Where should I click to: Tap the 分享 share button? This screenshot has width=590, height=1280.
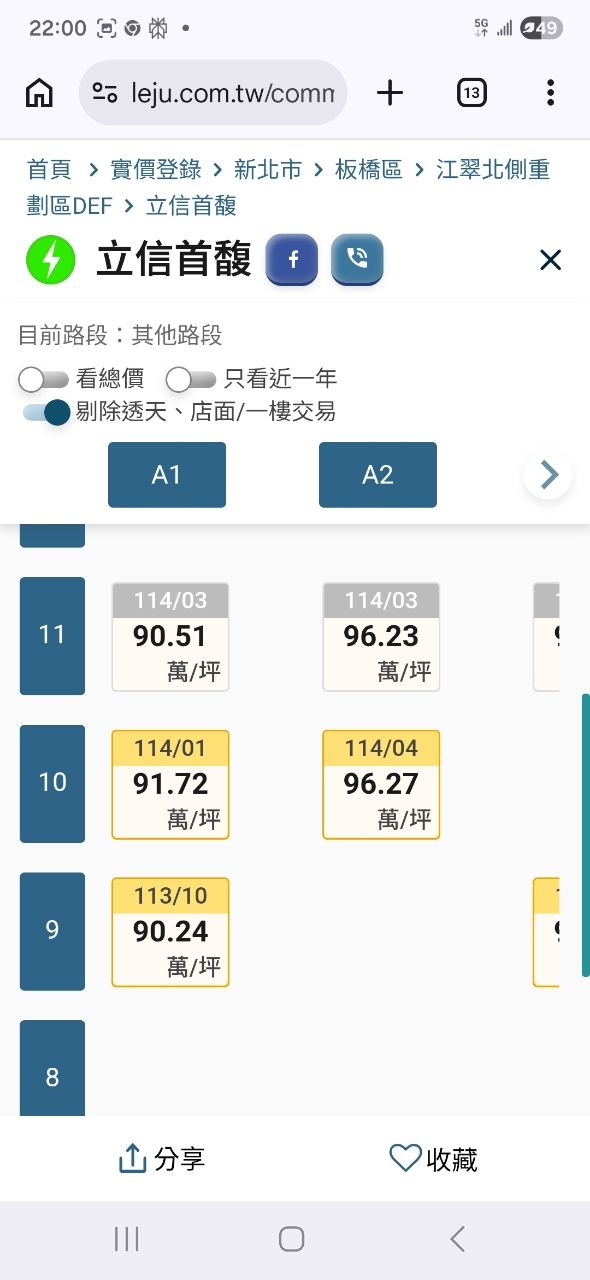162,1159
